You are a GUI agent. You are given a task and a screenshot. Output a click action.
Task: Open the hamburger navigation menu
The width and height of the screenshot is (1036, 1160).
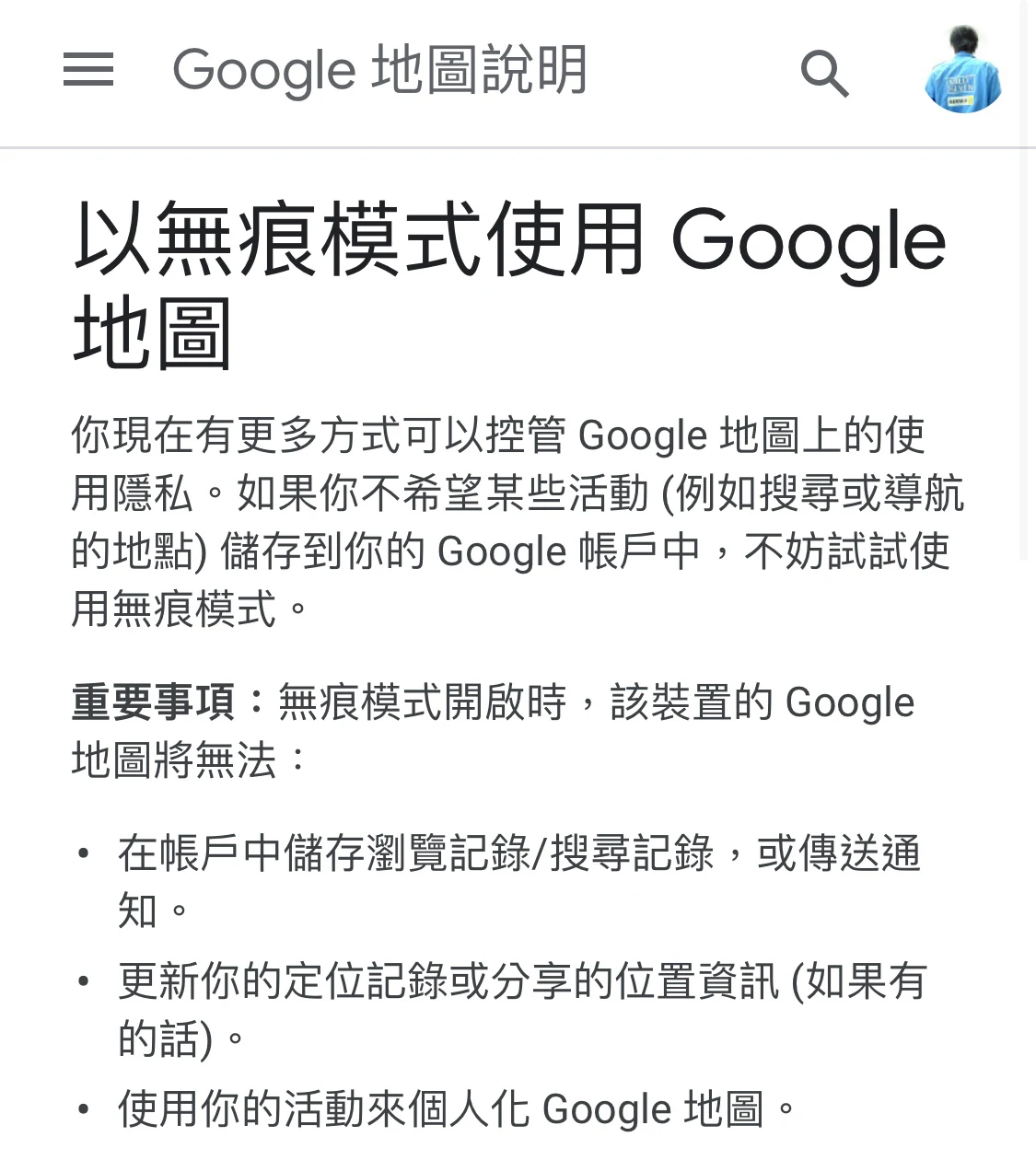(88, 70)
